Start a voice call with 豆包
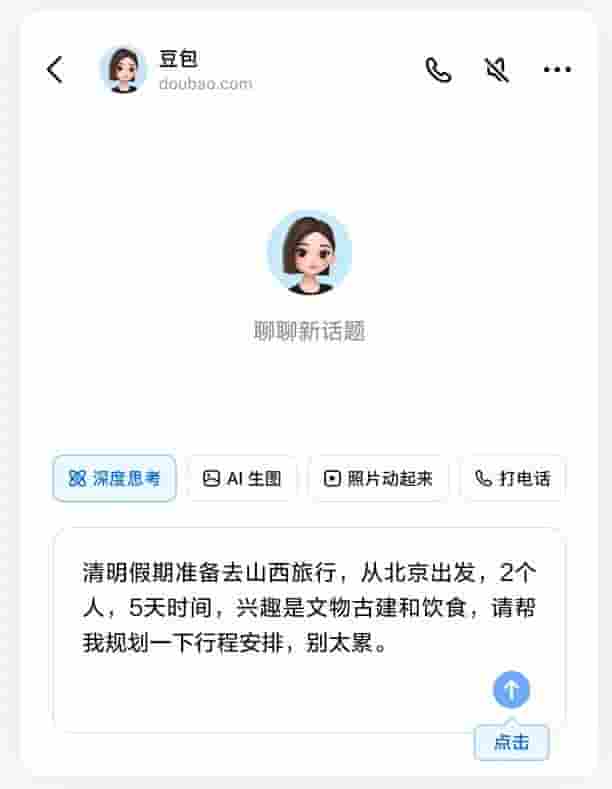The image size is (612, 789). 438,69
